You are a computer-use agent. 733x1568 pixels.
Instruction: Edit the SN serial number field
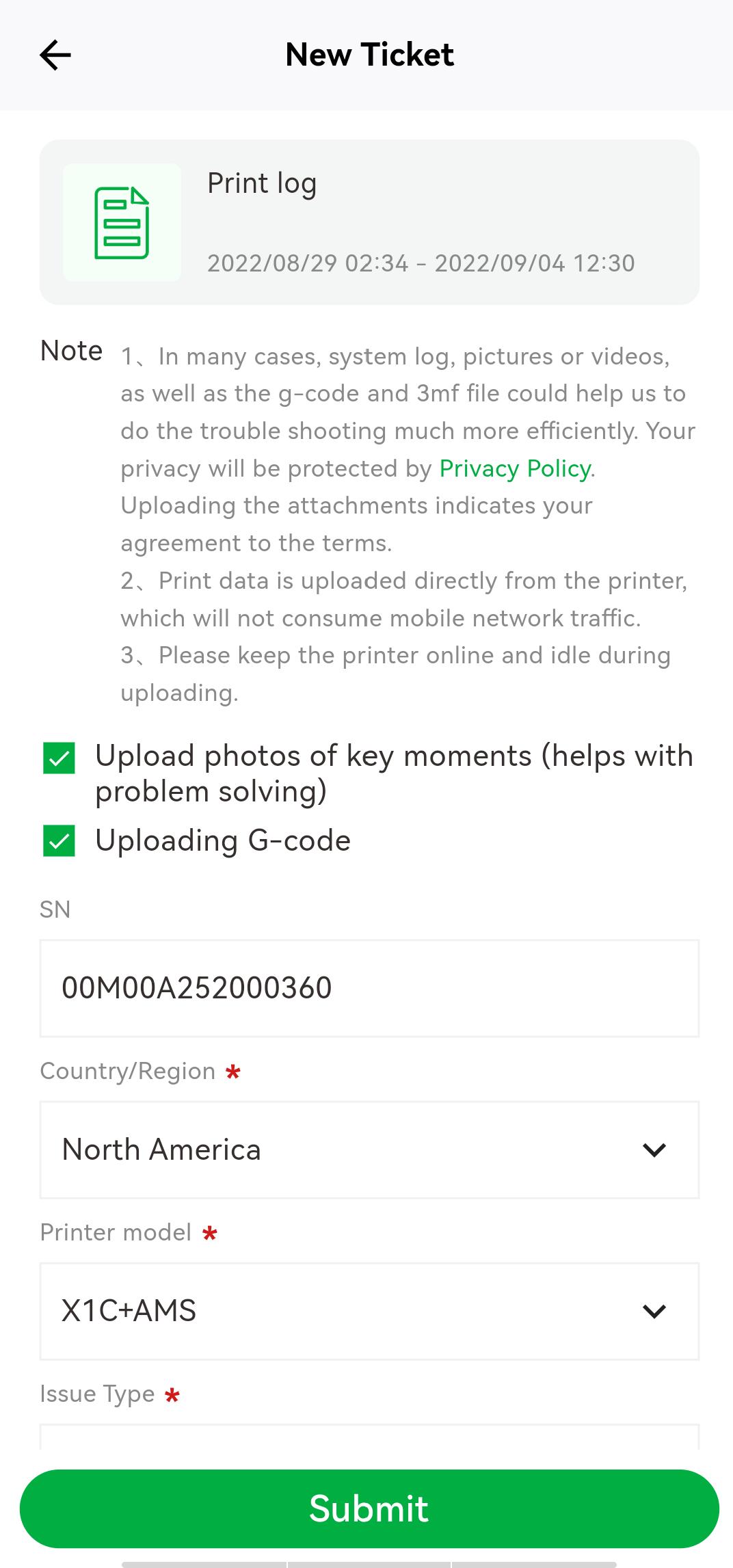369,988
